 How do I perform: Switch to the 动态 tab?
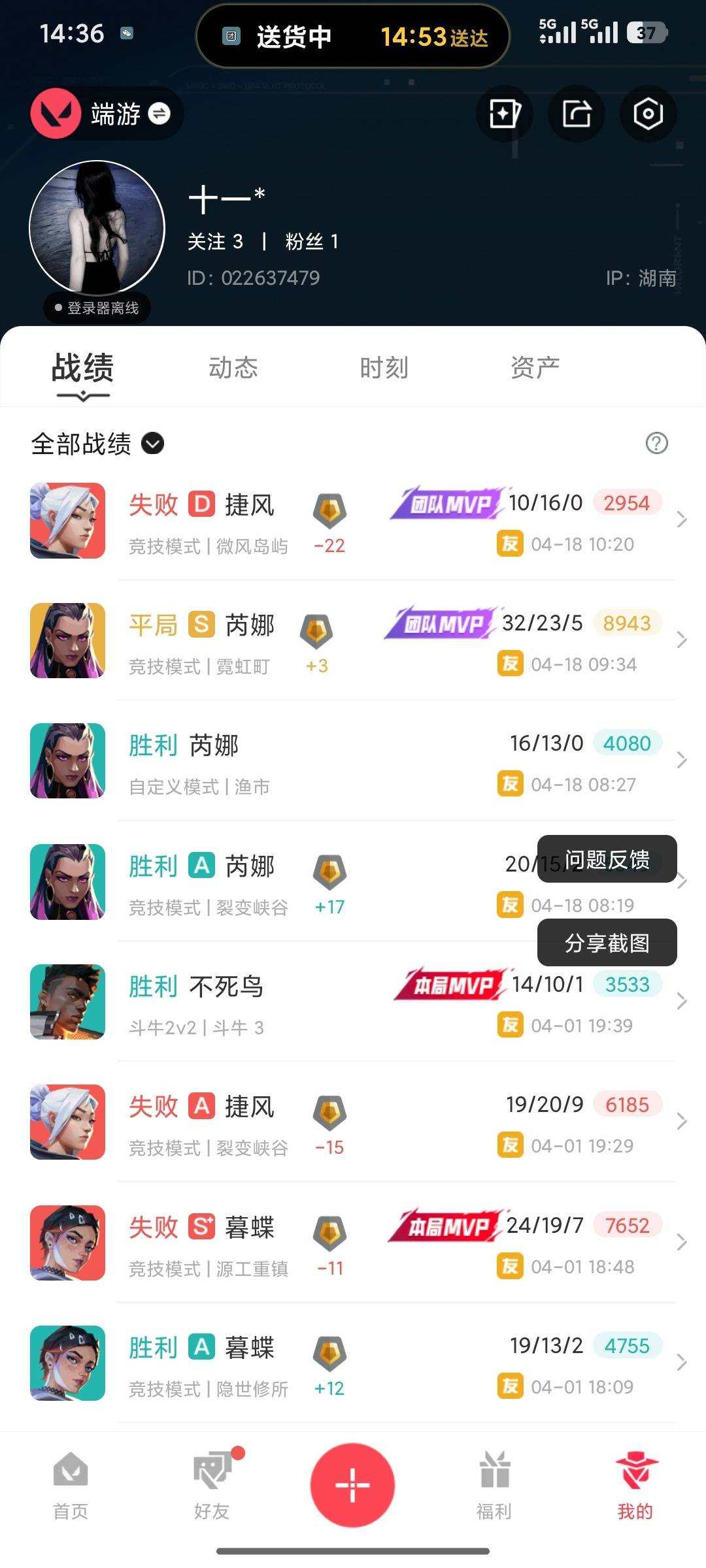click(x=234, y=367)
